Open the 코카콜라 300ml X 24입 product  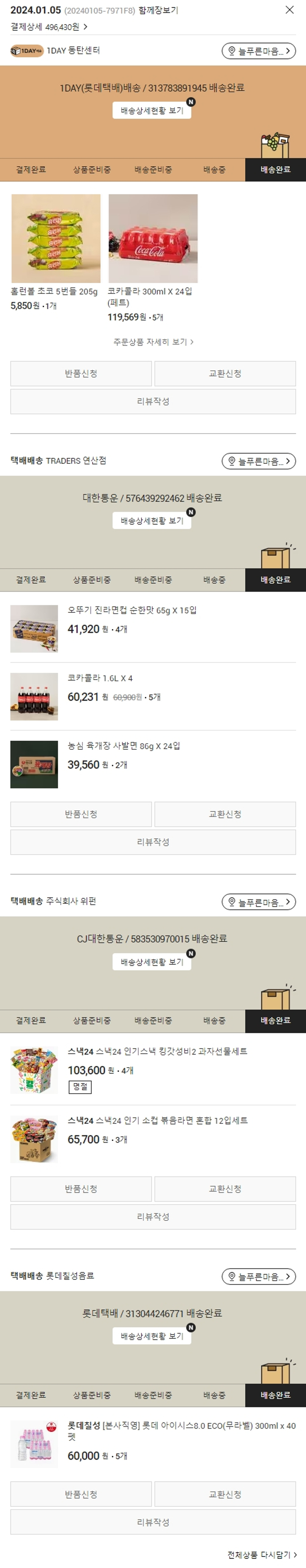click(x=153, y=239)
